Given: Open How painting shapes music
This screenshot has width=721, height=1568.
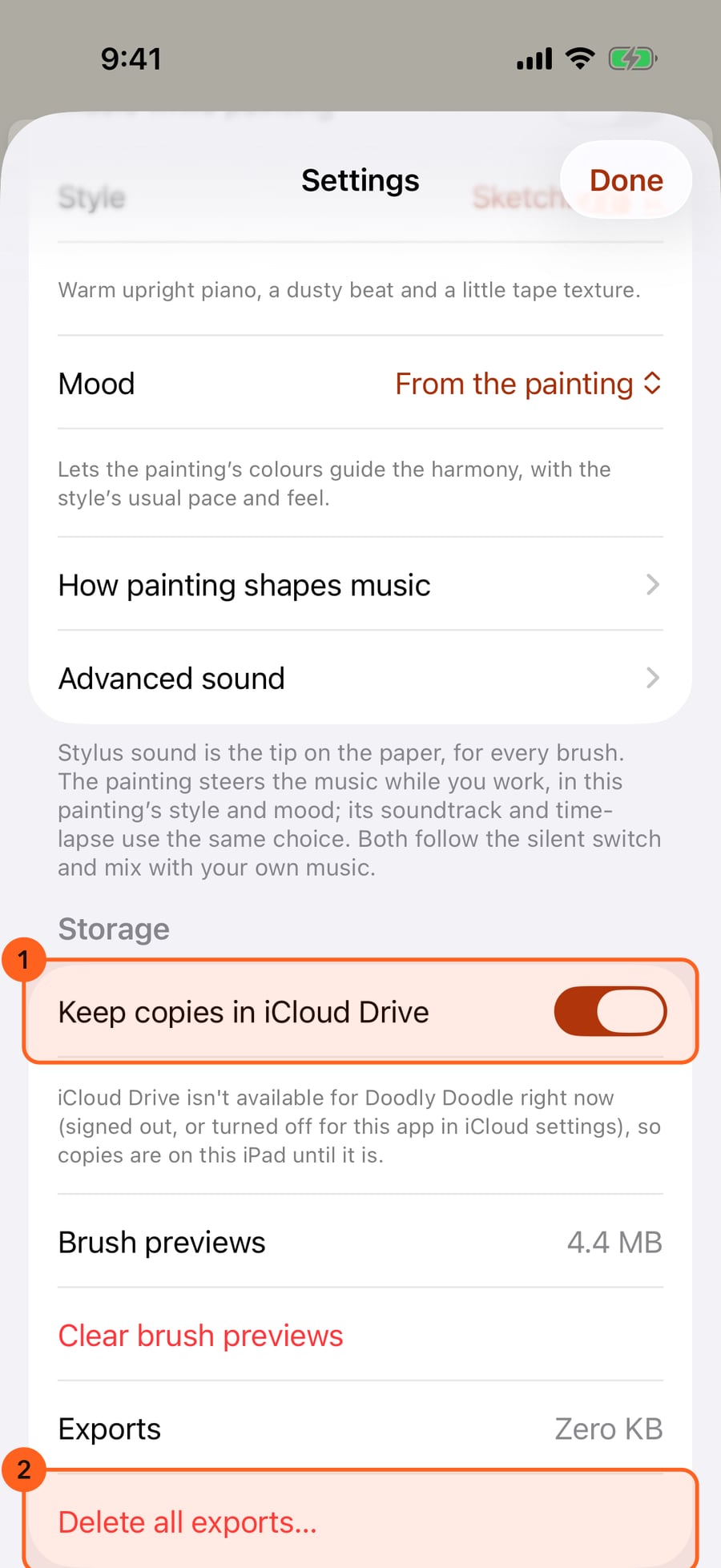Looking at the screenshot, I should pyautogui.click(x=360, y=585).
